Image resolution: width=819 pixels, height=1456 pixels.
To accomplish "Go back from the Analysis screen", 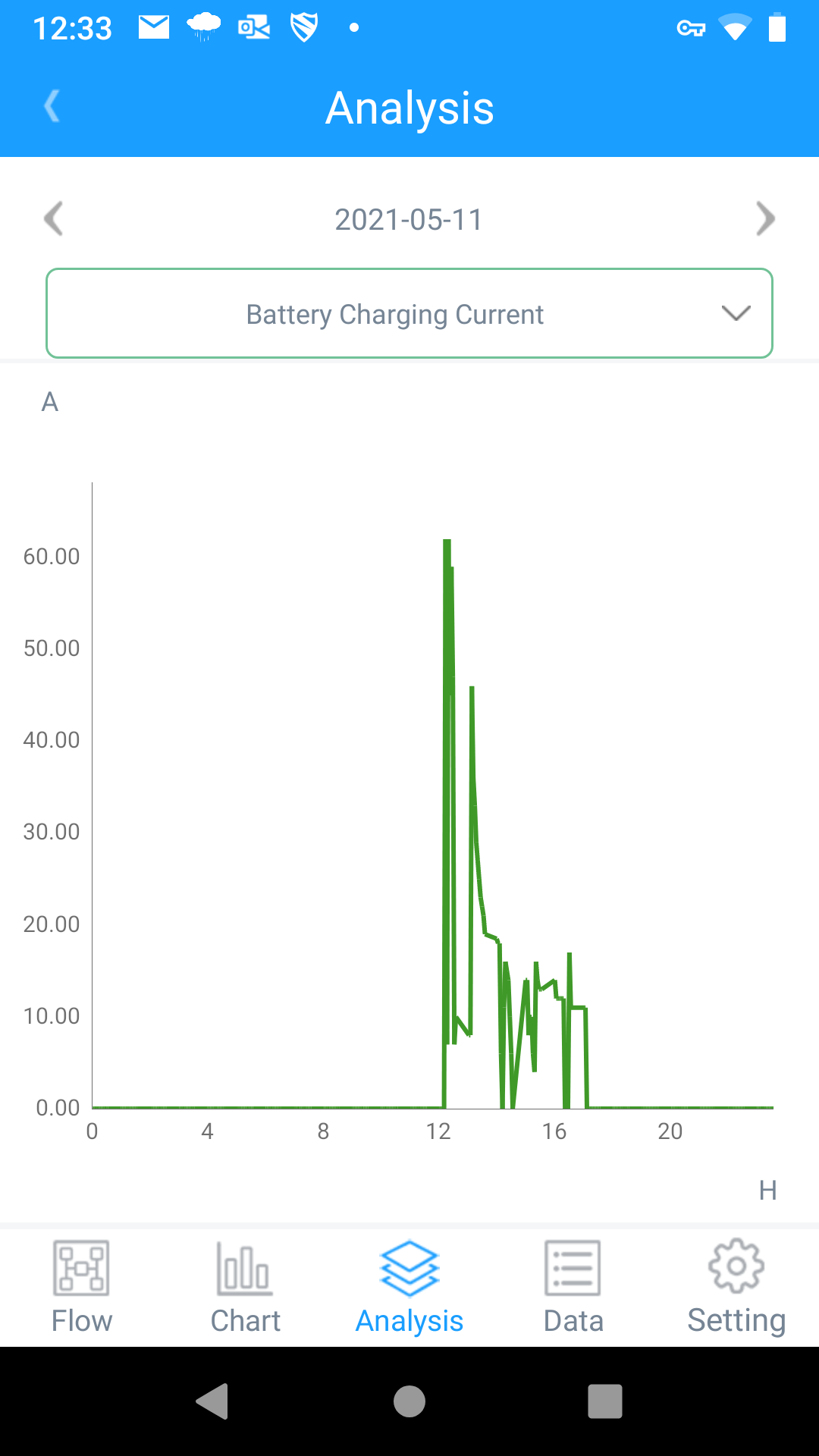I will (x=52, y=106).
